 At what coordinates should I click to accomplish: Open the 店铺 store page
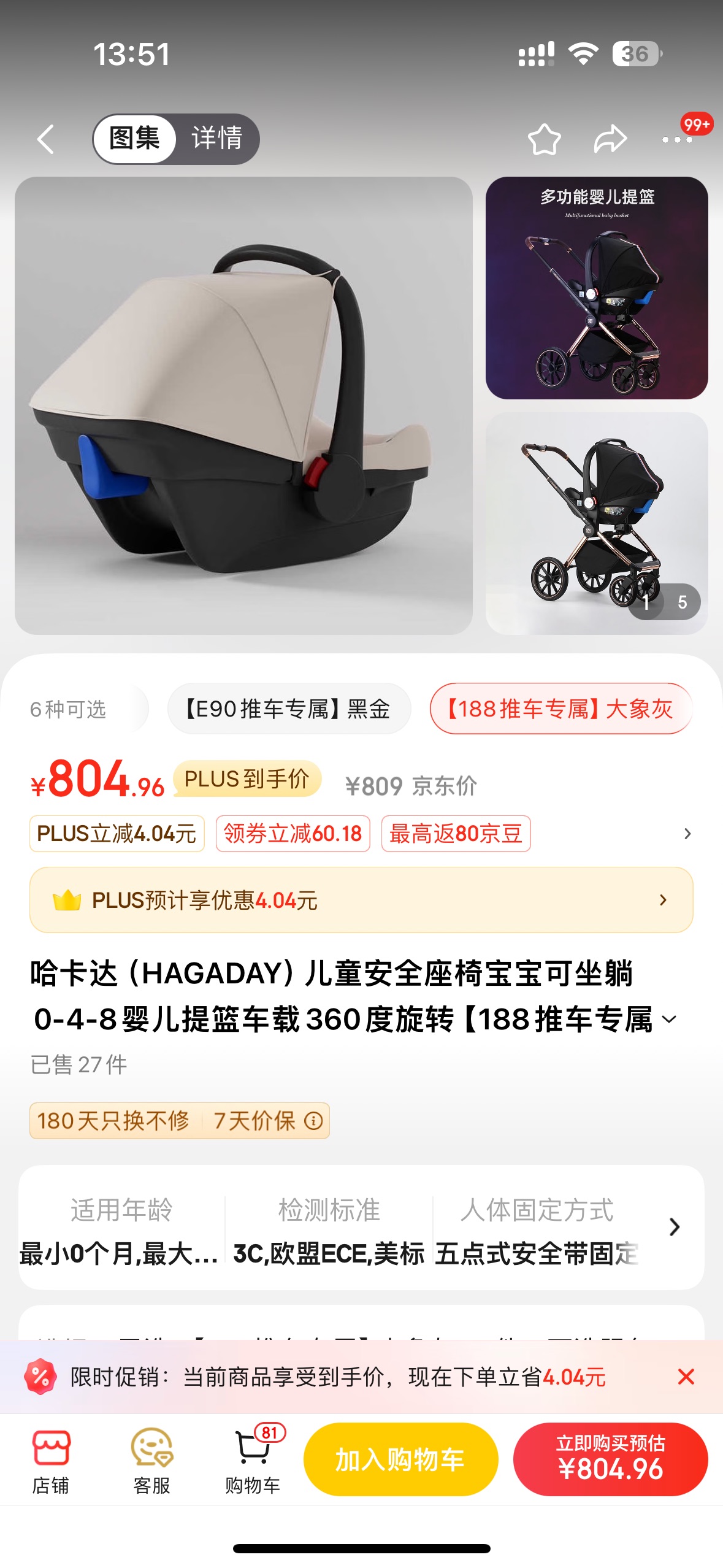point(51,1461)
